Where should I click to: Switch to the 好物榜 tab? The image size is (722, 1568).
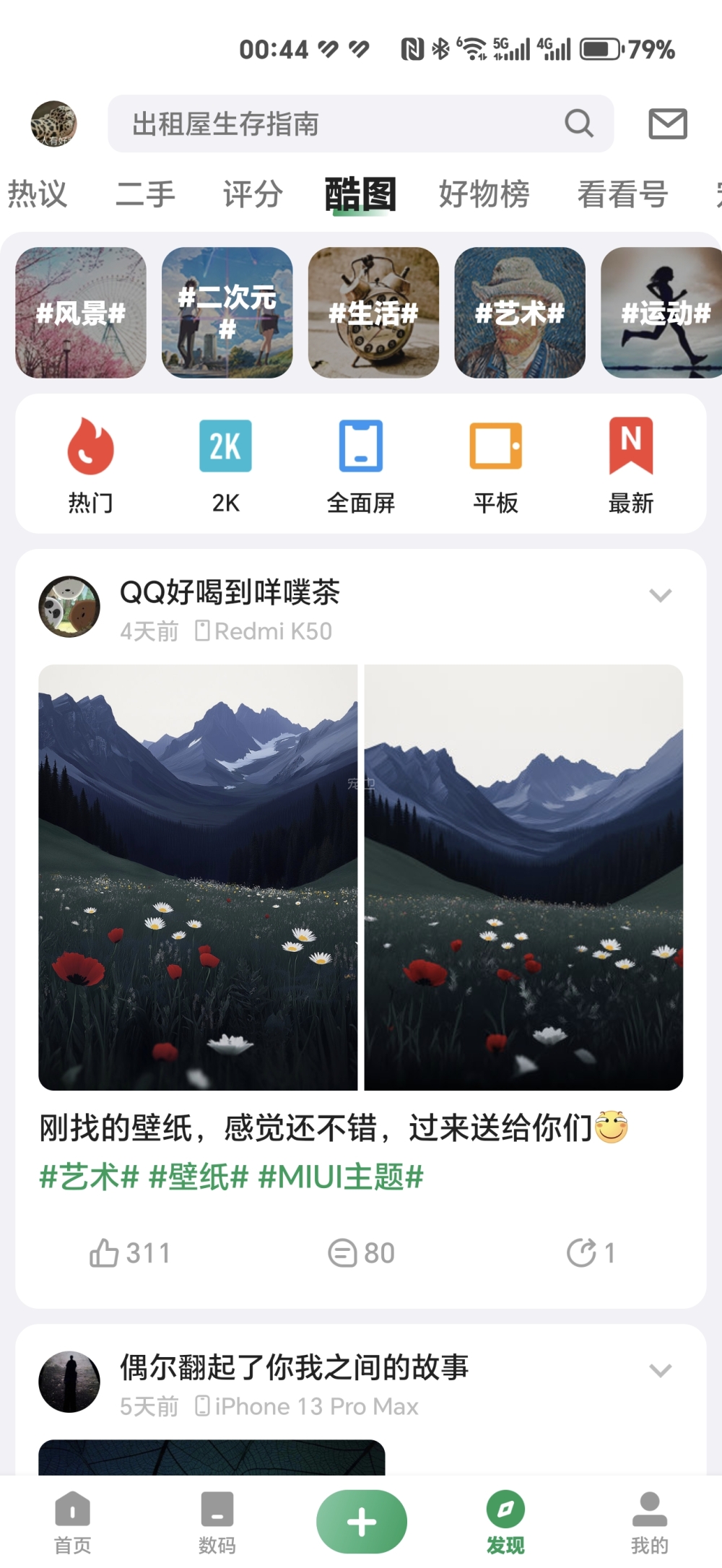pyautogui.click(x=484, y=194)
